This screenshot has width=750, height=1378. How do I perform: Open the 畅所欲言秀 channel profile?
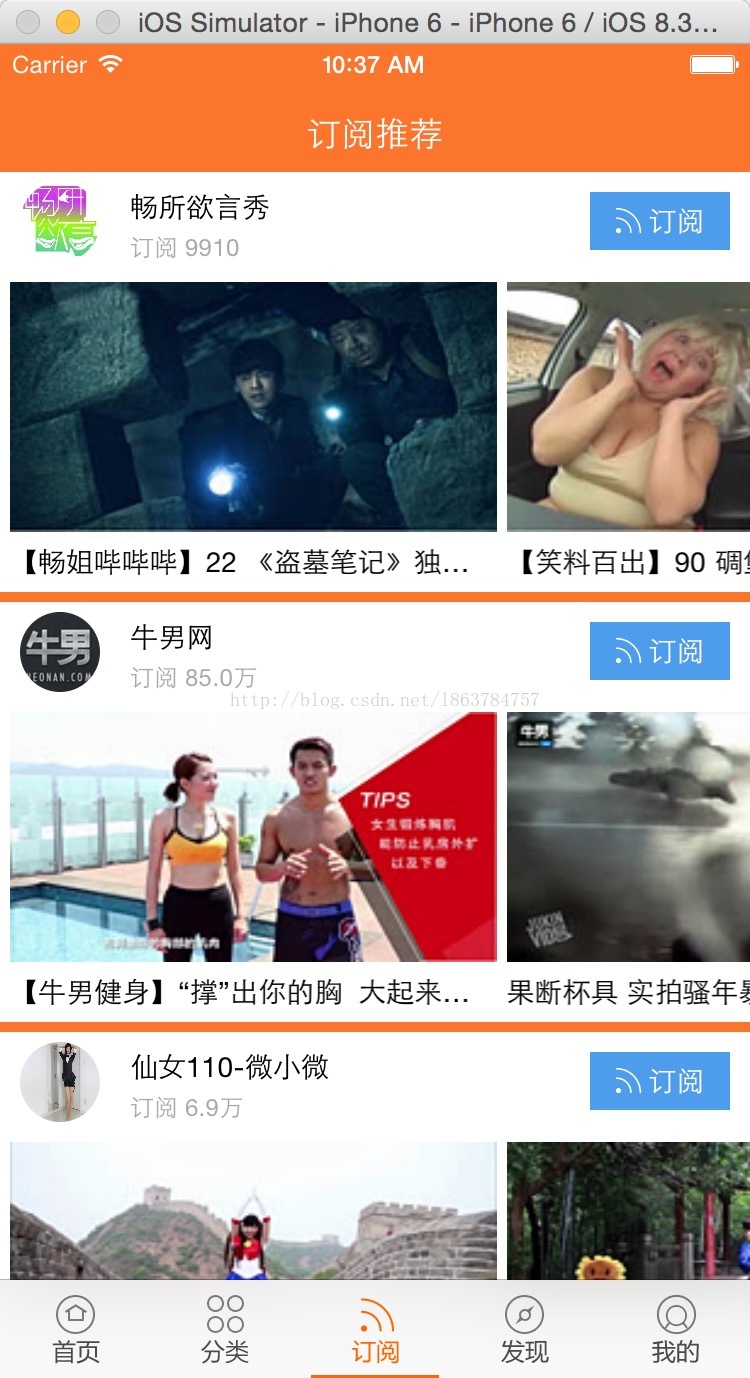click(60, 222)
